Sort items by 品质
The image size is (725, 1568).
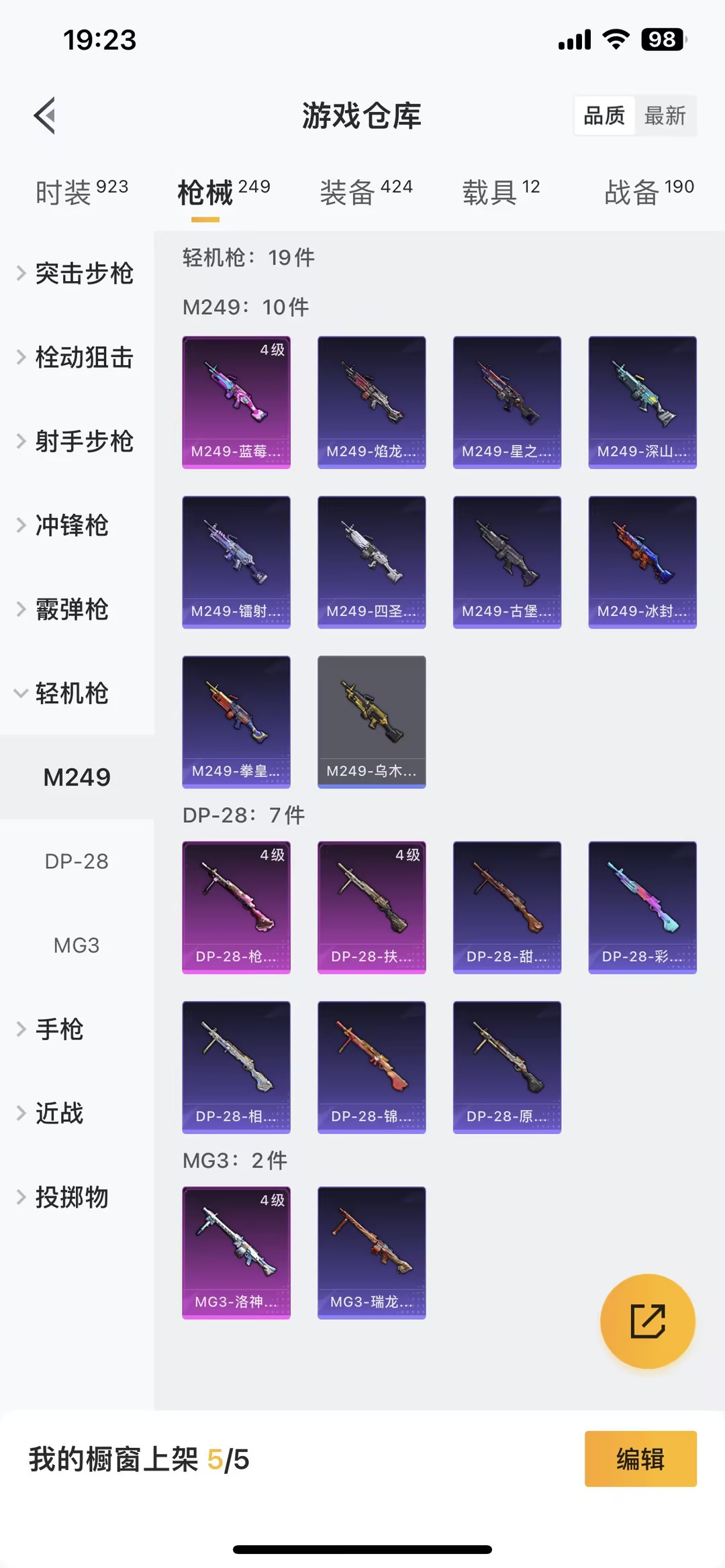[x=604, y=116]
